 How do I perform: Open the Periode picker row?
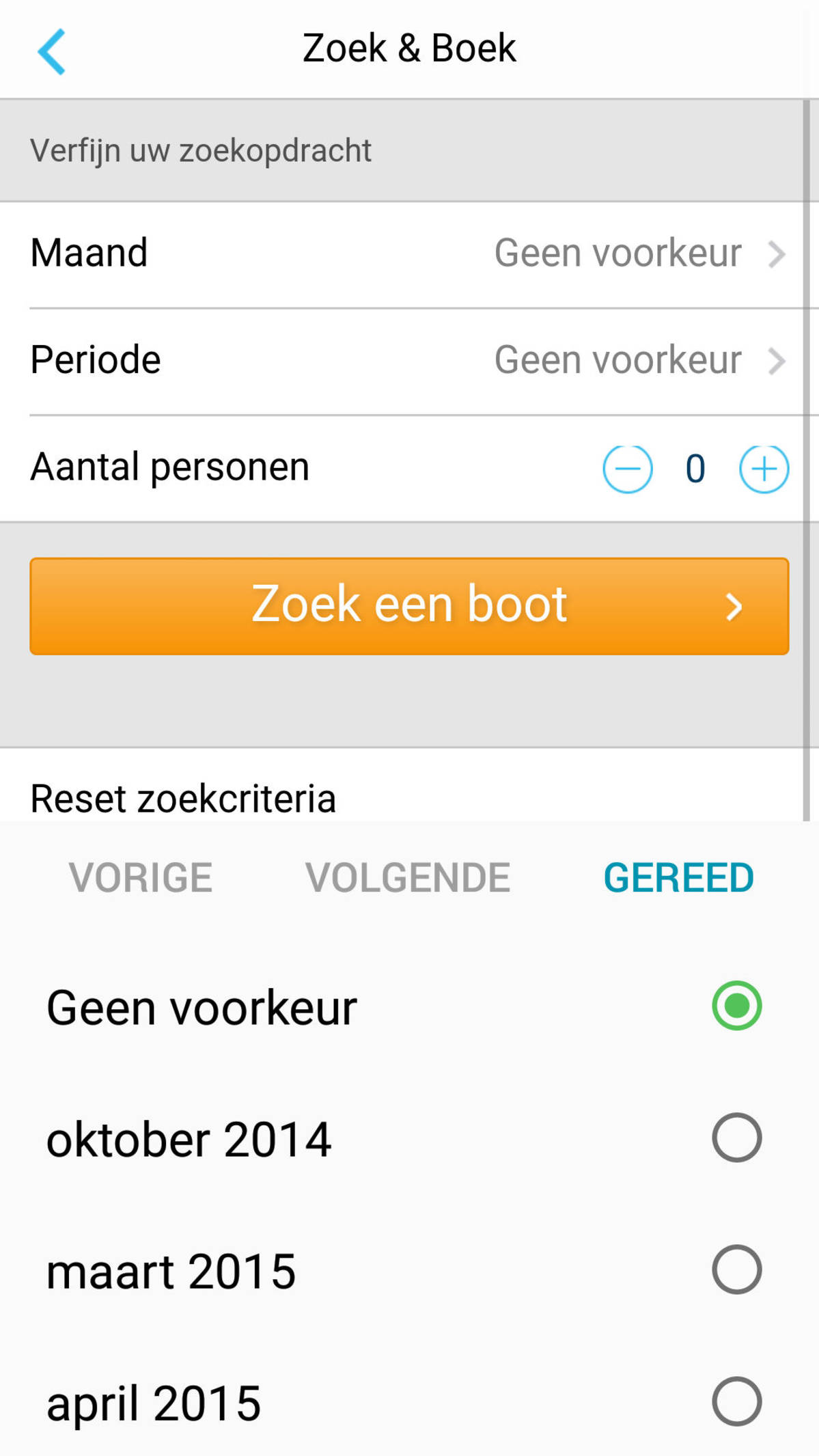coord(408,361)
